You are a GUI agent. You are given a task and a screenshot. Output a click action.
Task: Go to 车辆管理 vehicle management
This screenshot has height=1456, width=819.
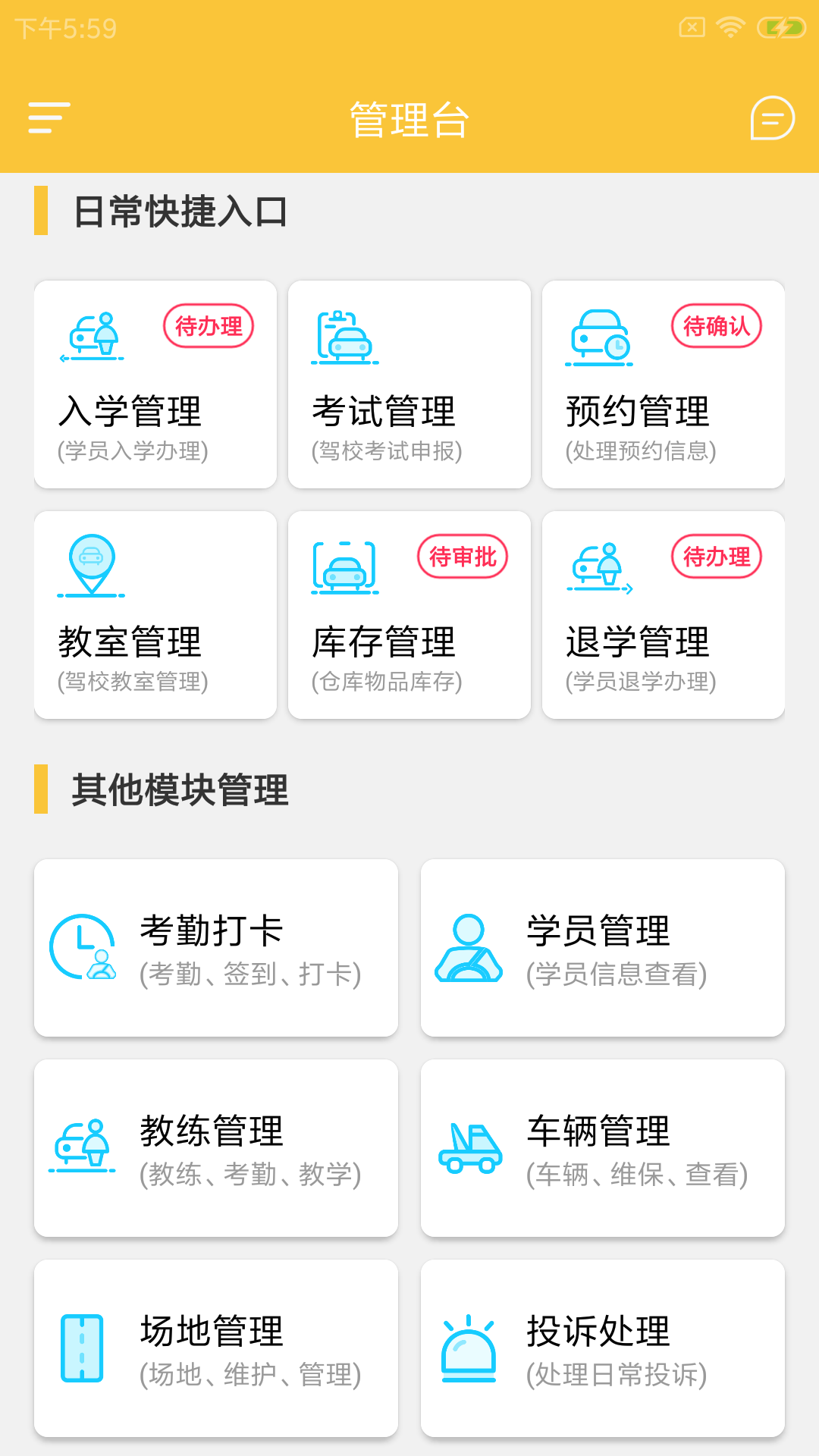[x=603, y=1148]
